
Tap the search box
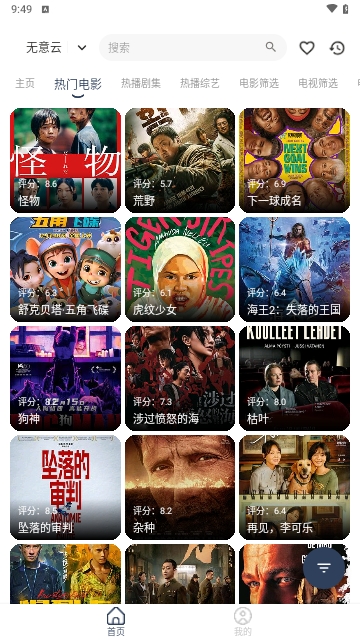pos(193,47)
